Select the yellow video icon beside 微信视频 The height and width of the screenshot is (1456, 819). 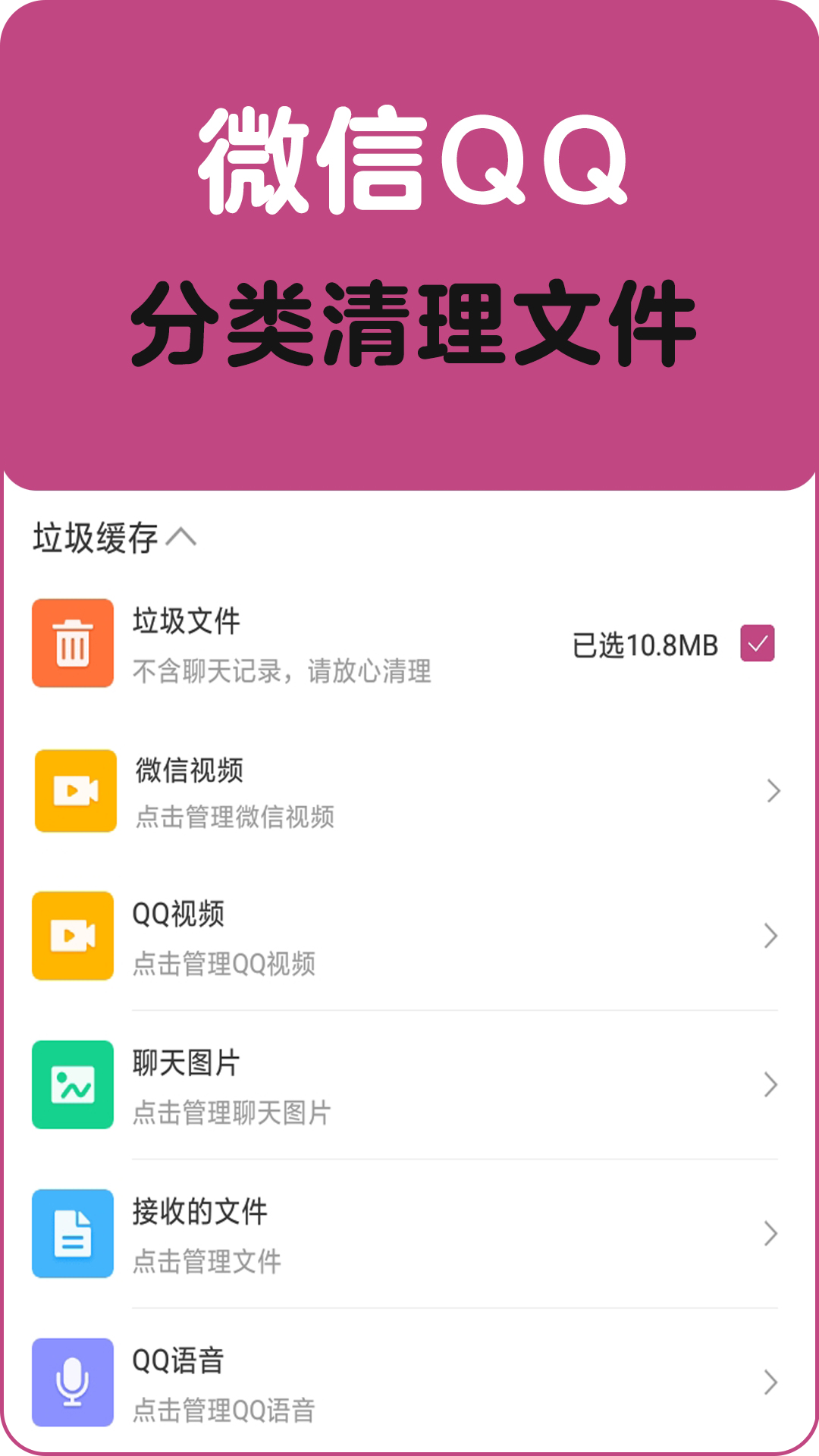(72, 790)
